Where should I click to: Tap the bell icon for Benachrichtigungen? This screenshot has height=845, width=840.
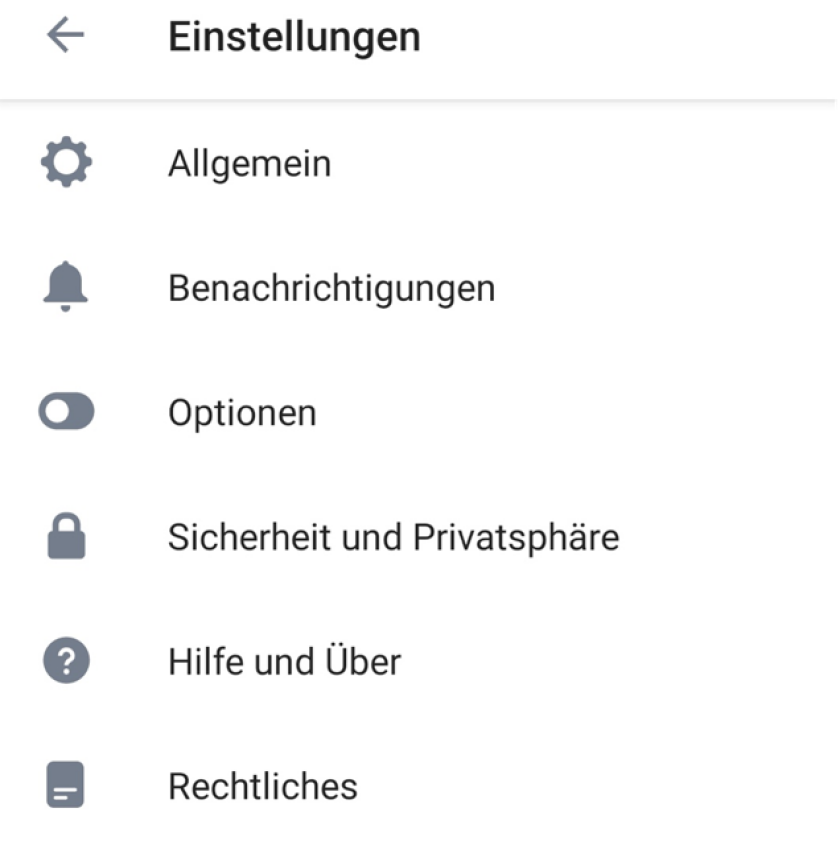65,286
